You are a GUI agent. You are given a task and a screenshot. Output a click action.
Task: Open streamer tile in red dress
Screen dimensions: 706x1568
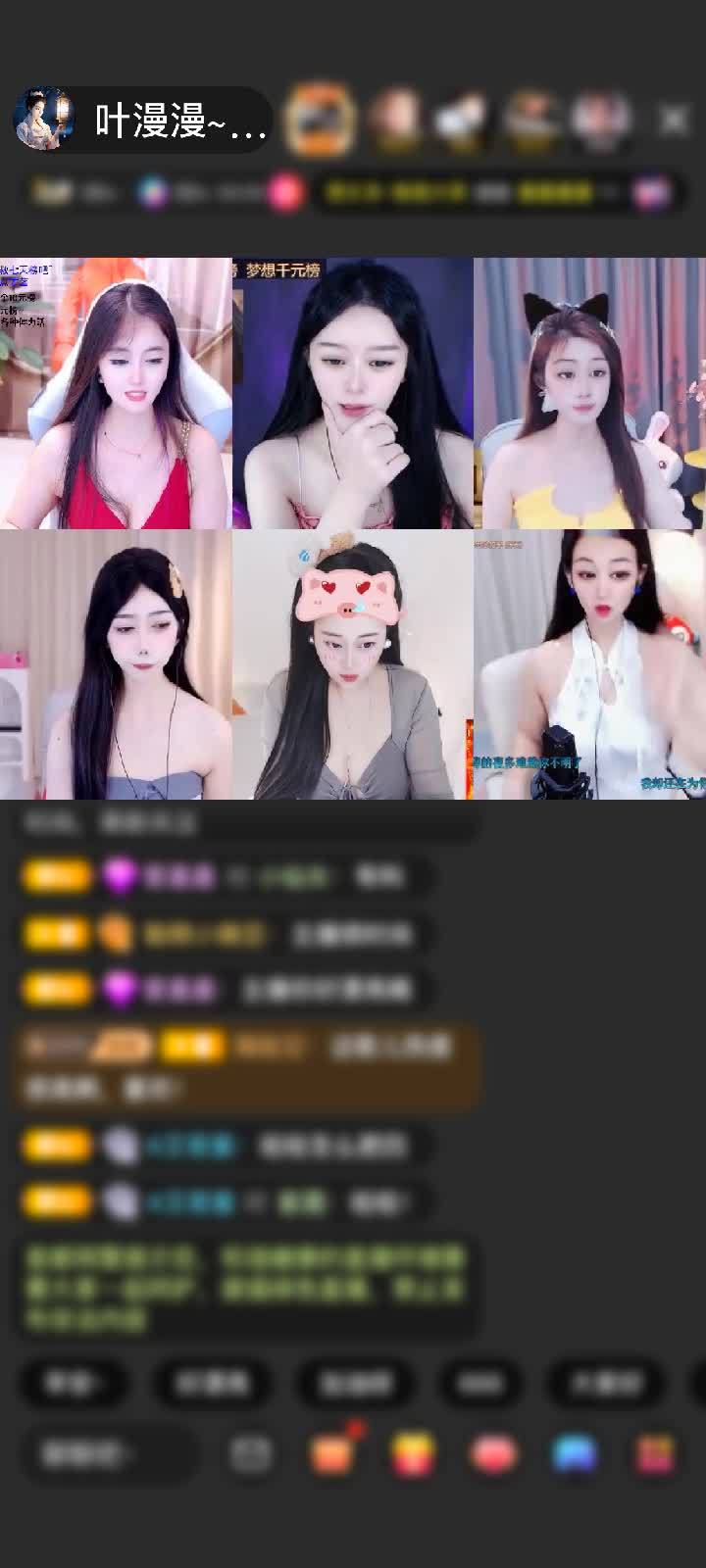tap(116, 394)
